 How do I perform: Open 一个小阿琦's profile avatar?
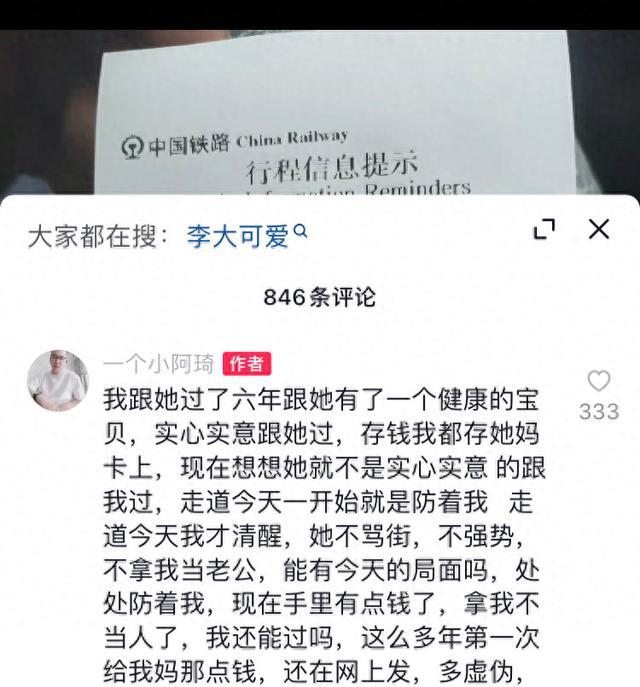click(x=57, y=381)
